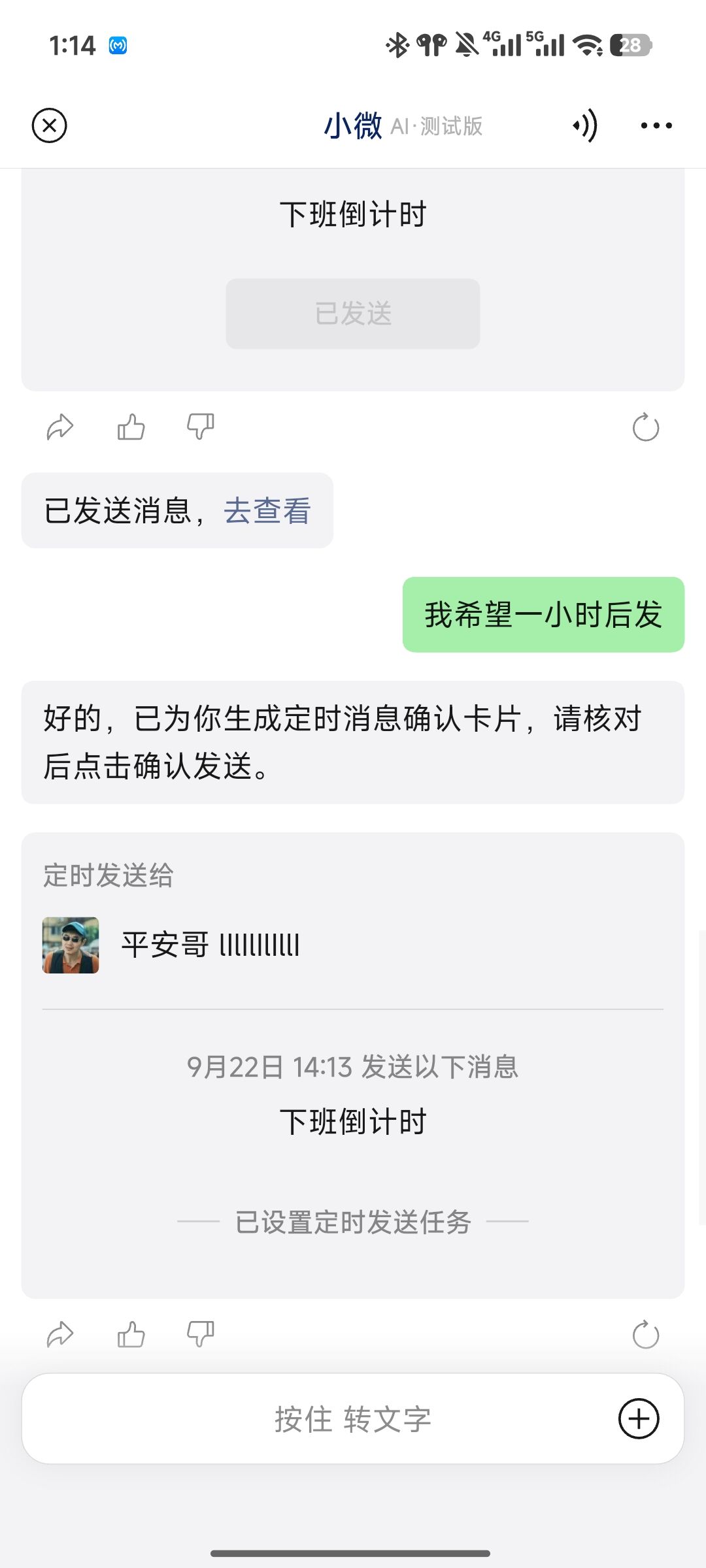Share the 已发送 card reply
Image resolution: width=706 pixels, height=1568 pixels.
(60, 428)
